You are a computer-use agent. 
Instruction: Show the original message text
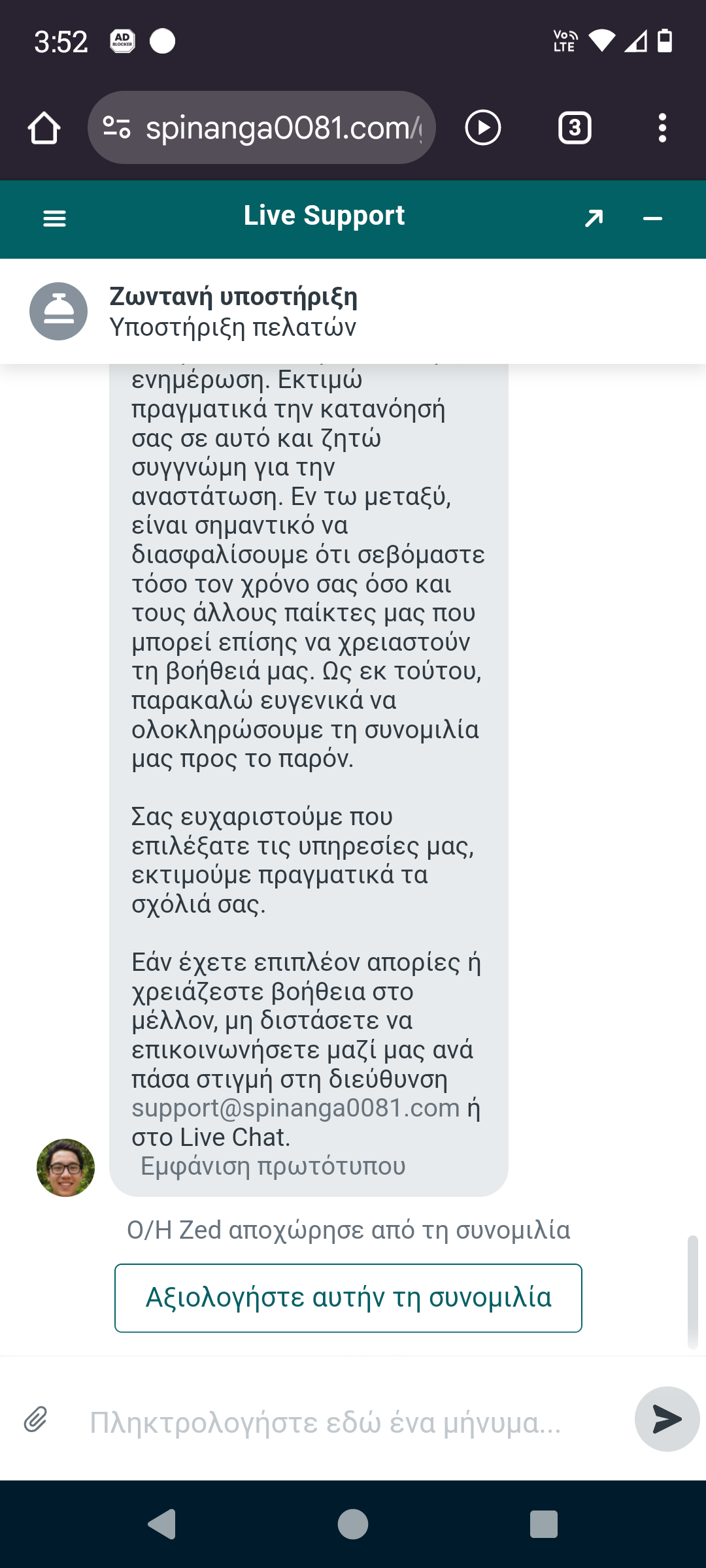[x=273, y=1166]
